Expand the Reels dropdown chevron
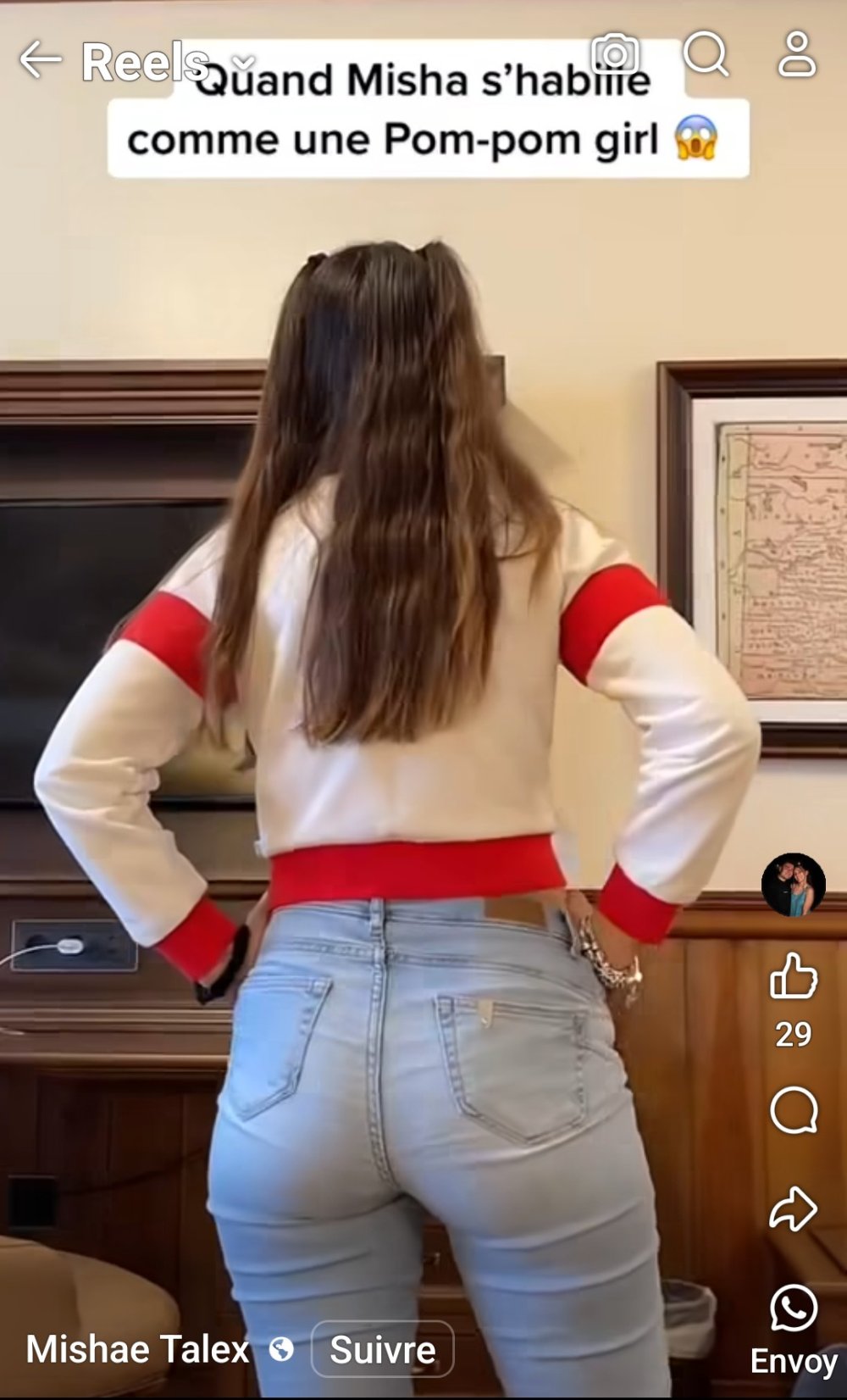Image resolution: width=847 pixels, height=1400 pixels. [243, 62]
